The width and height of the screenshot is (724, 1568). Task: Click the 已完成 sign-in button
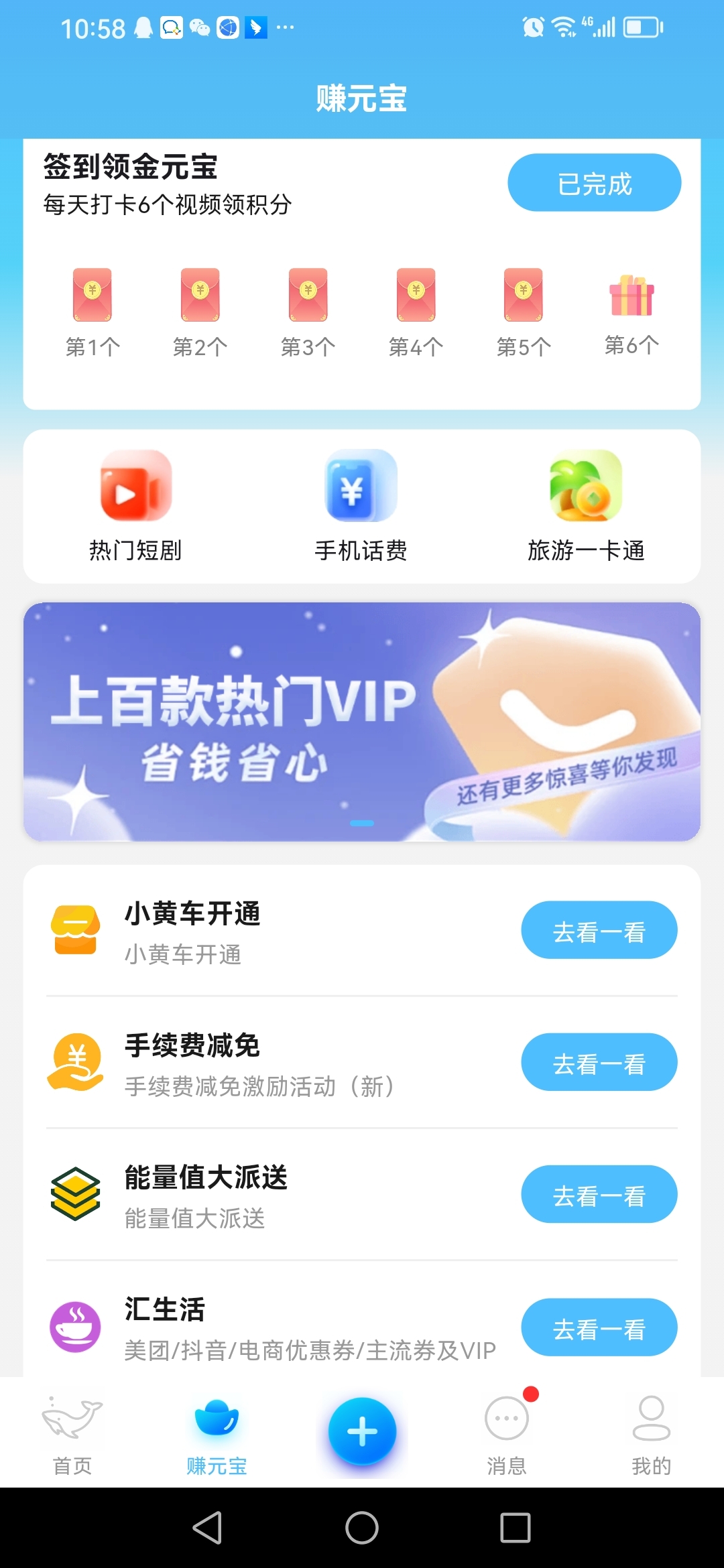594,182
